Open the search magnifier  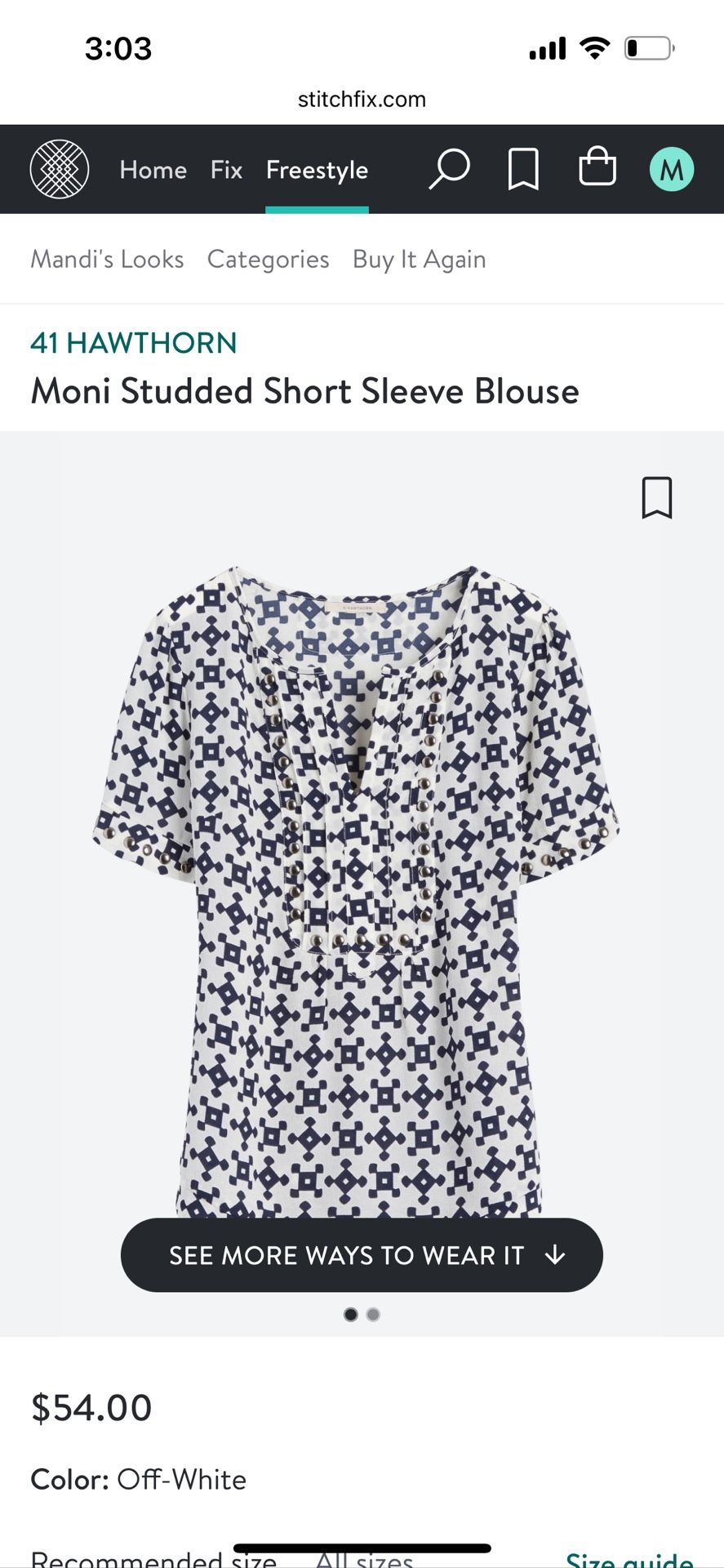click(x=449, y=169)
